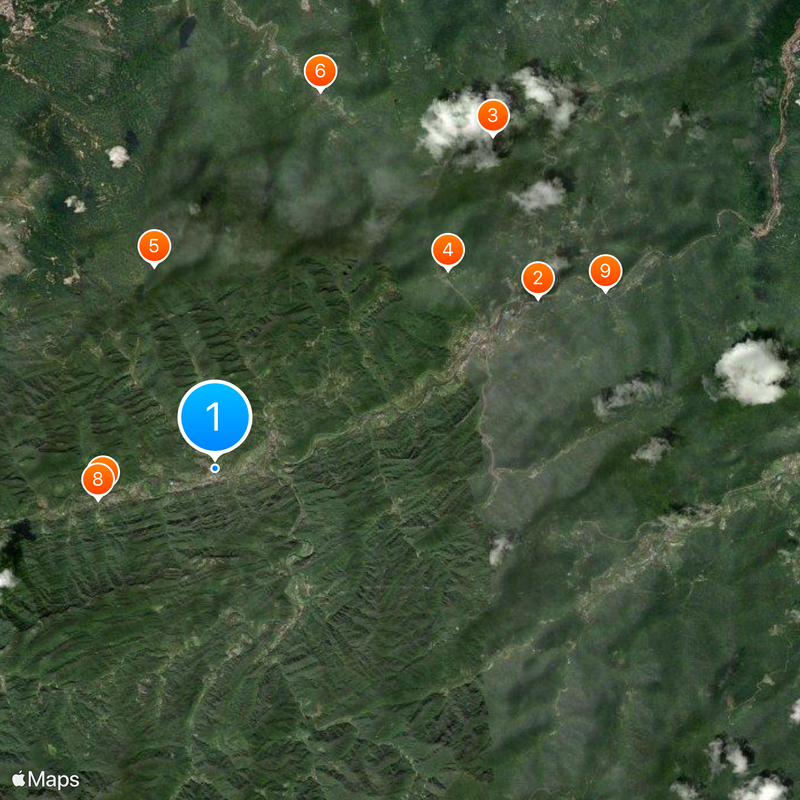800x800 pixels.
Task: Open the orange pin numbered 3
Action: click(492, 115)
